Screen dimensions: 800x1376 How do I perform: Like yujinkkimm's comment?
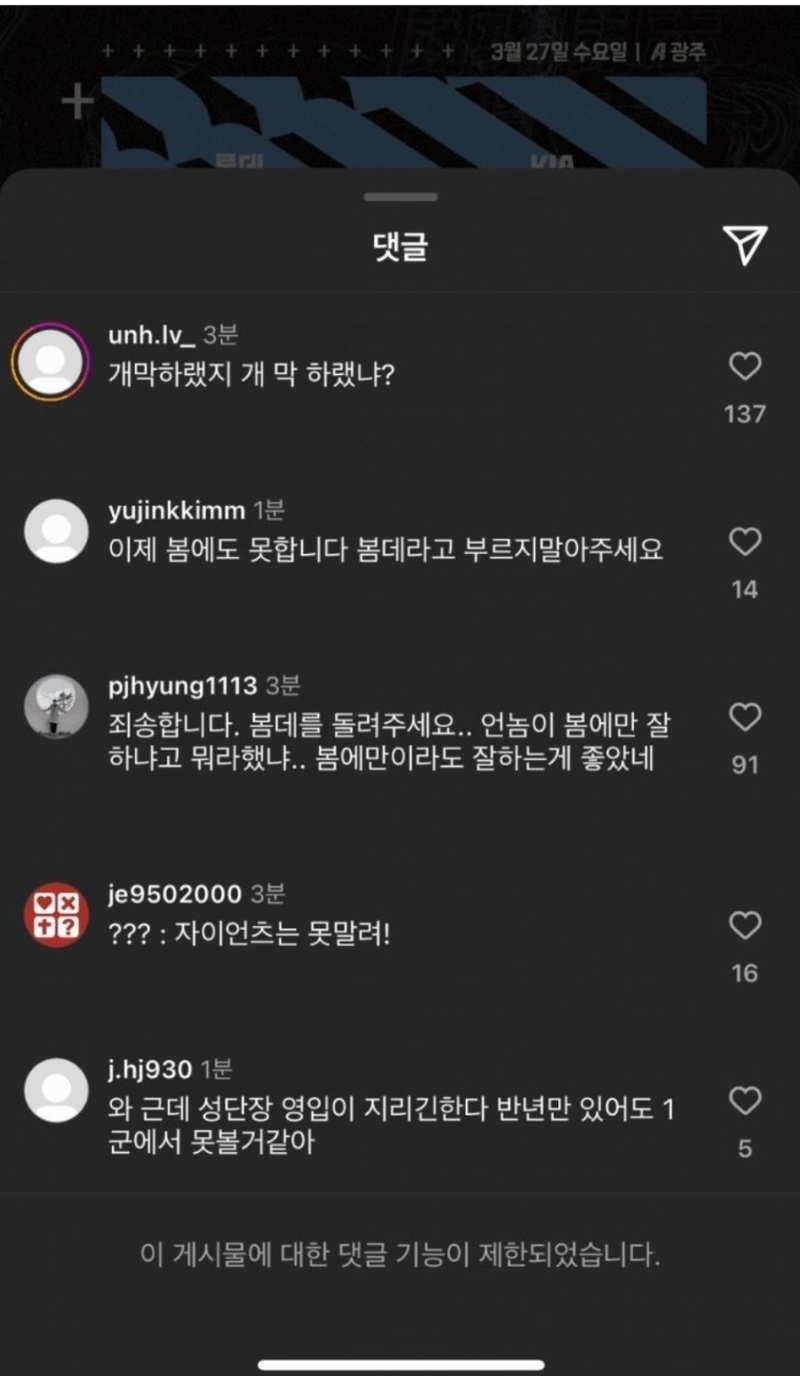pyautogui.click(x=745, y=542)
